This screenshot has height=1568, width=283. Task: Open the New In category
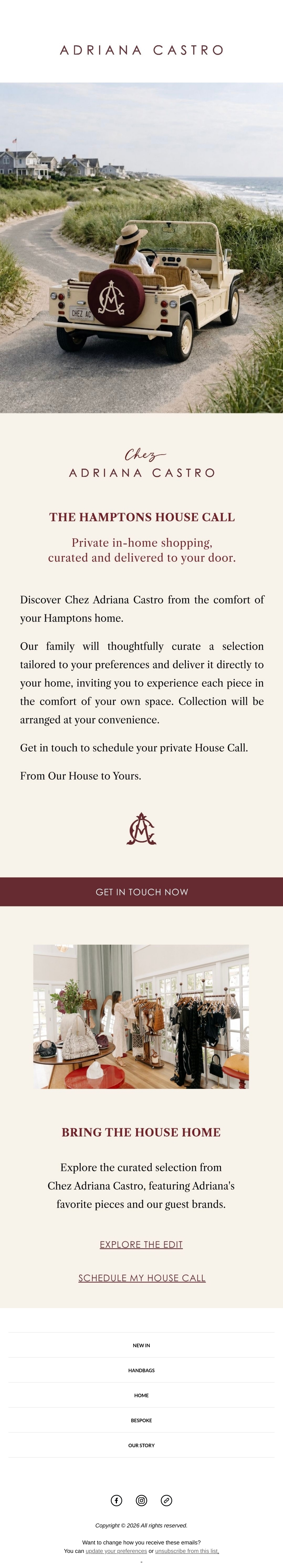point(141,1345)
